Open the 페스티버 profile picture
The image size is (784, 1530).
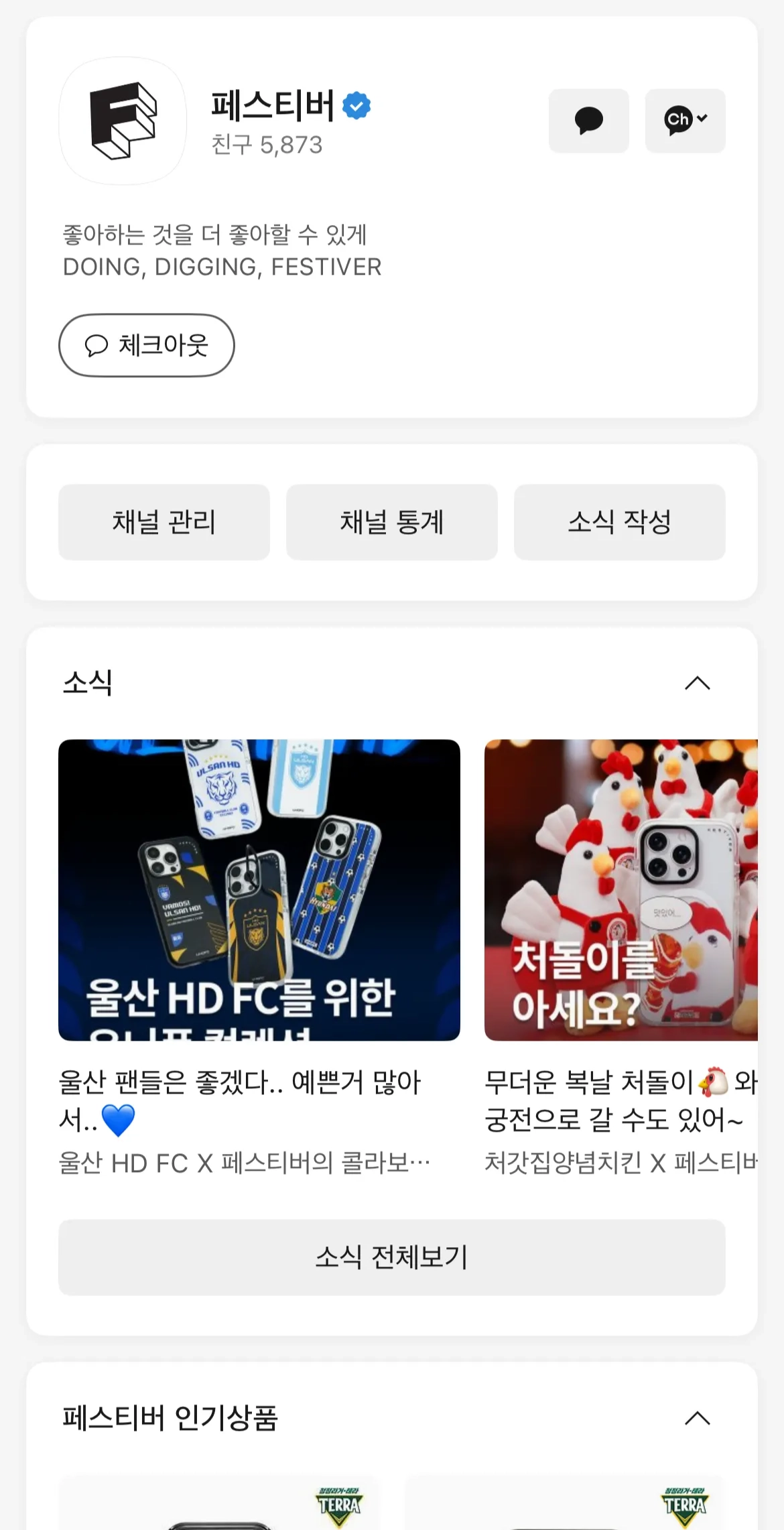[123, 121]
